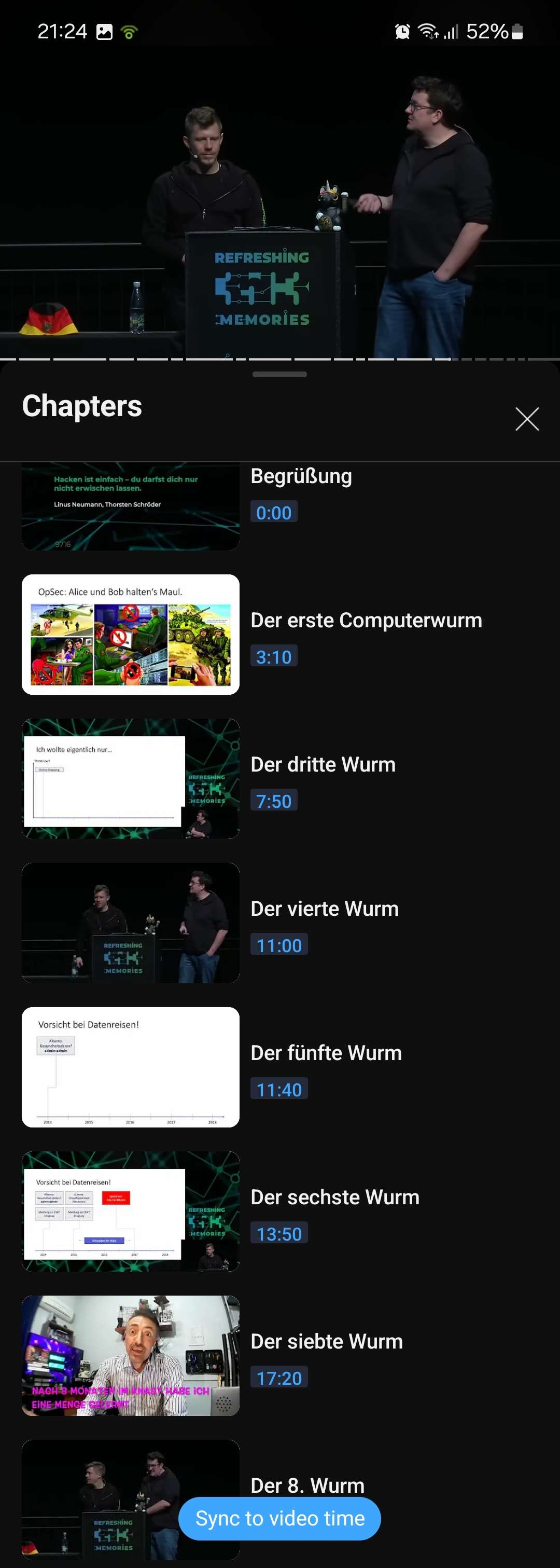This screenshot has height=1568, width=560.
Task: Tap Sync to video time button
Action: pos(279,1519)
